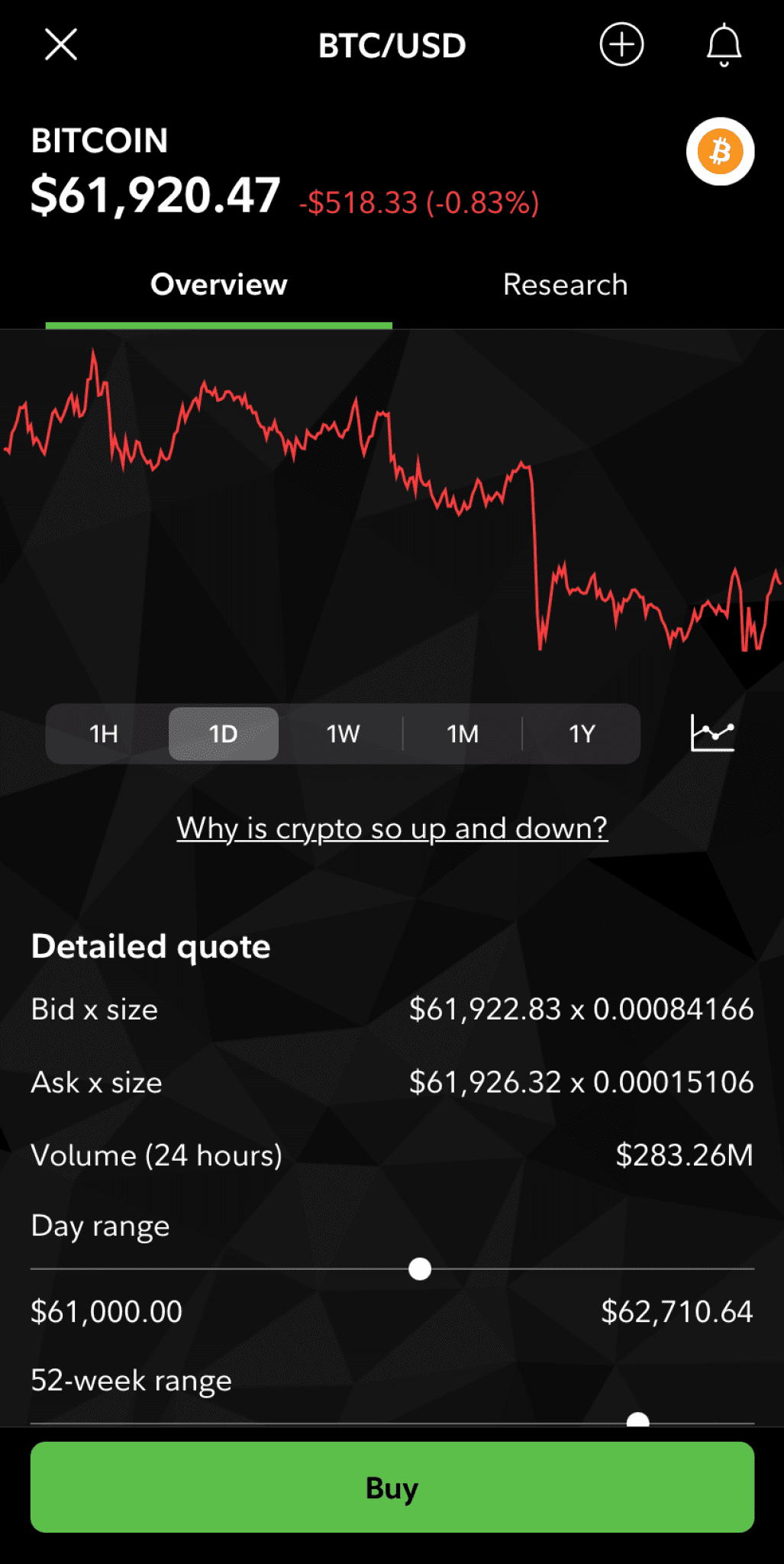View the 1M chart range
The height and width of the screenshot is (1564, 784).
[463, 734]
